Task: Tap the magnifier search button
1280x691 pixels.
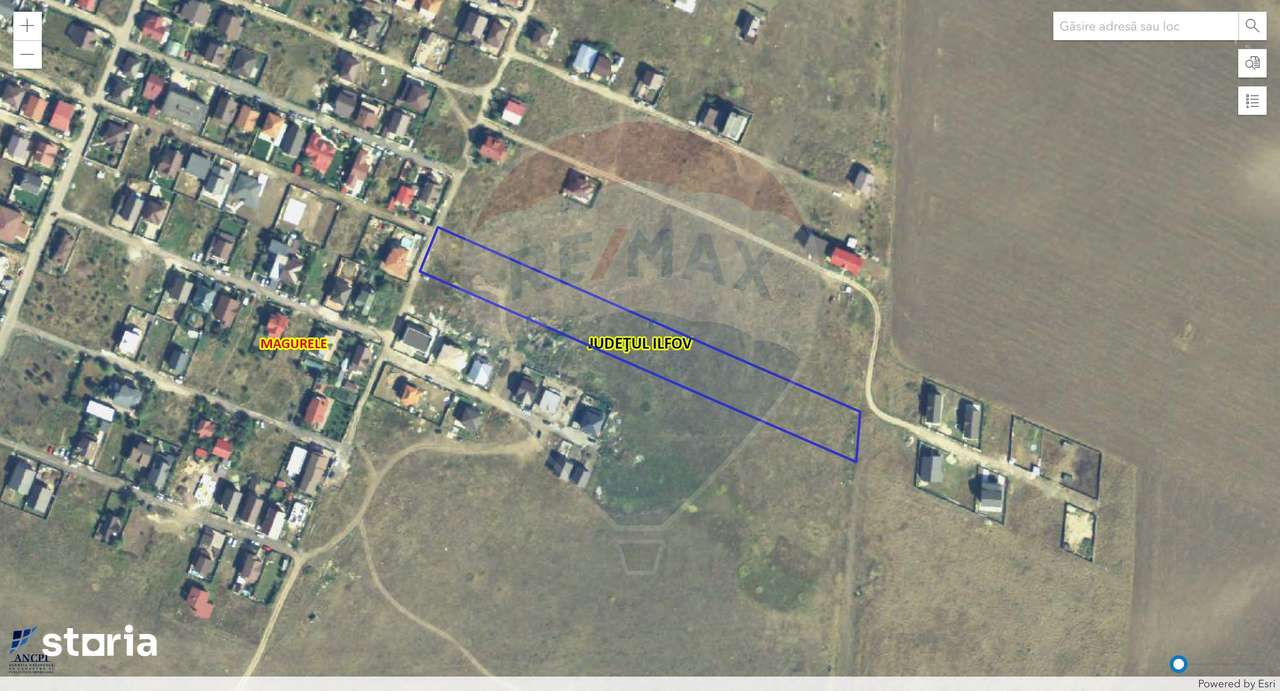Action: point(1252,26)
